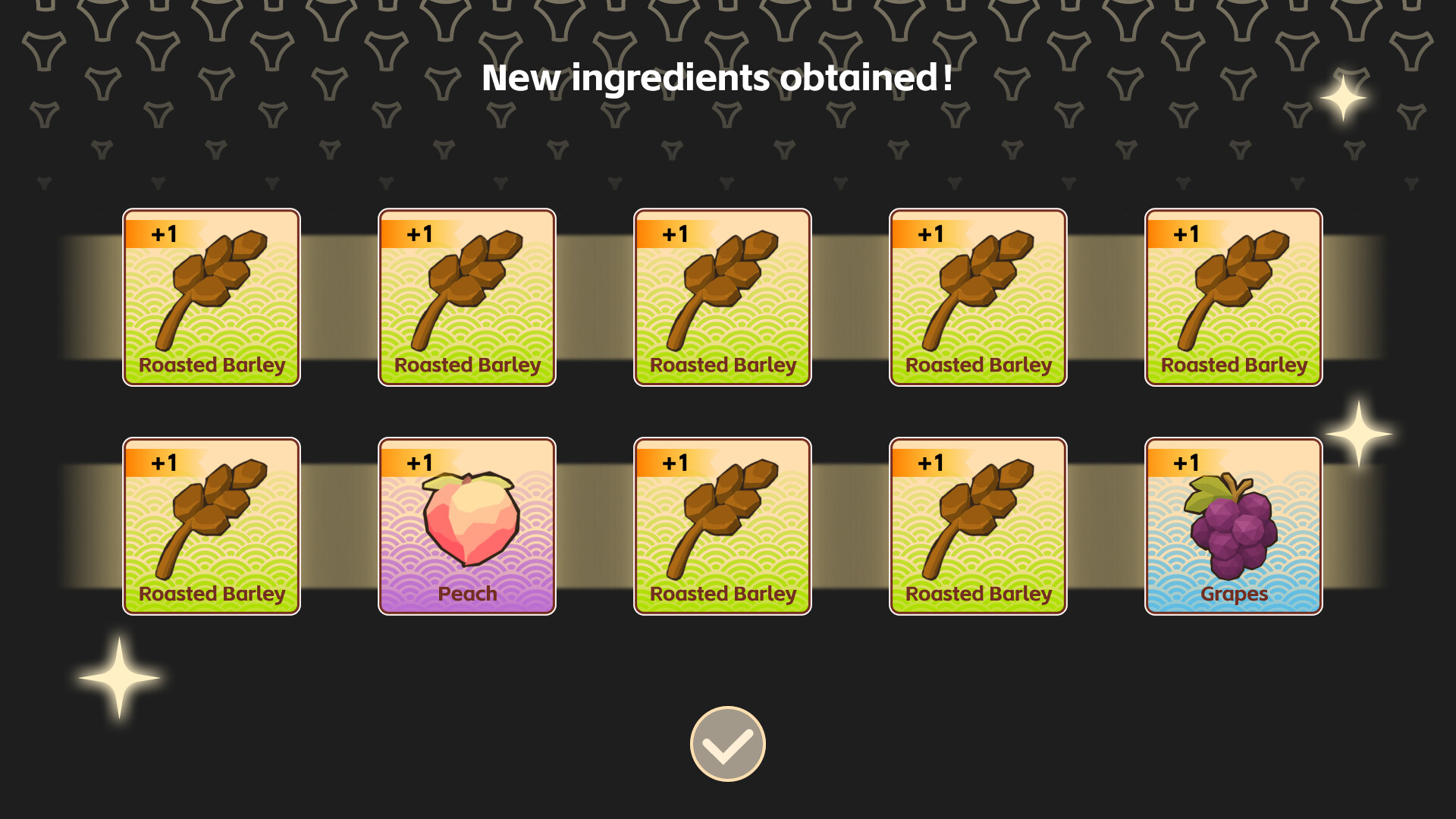Tap the Peach ingredient card

click(467, 526)
